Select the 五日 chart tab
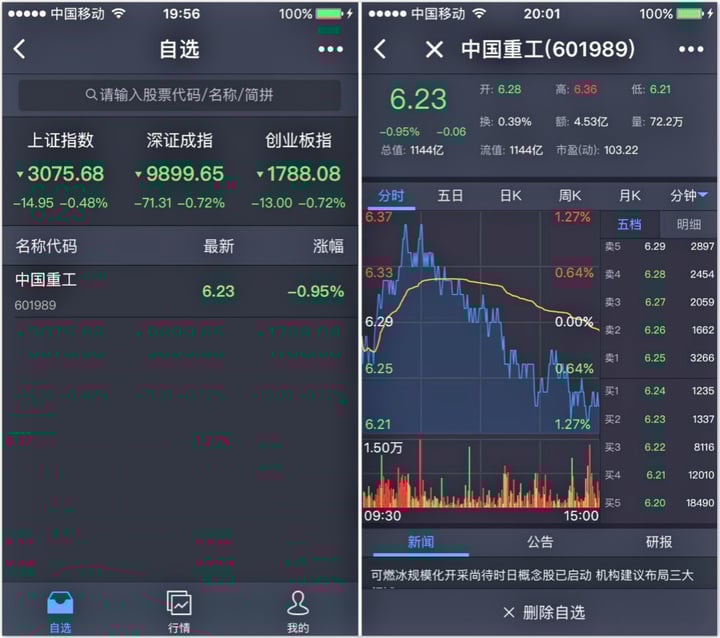 [451, 195]
